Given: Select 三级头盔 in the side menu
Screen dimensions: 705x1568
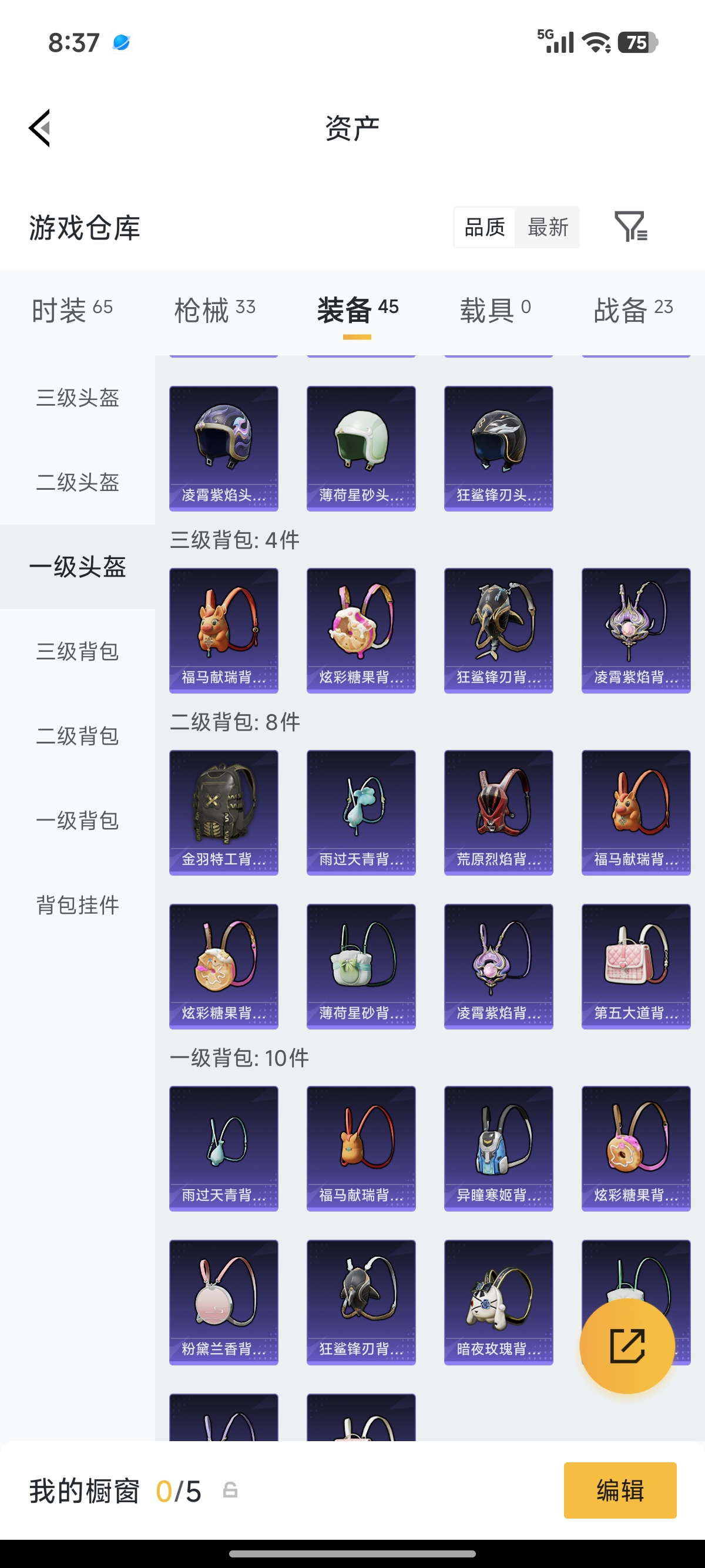Looking at the screenshot, I should coord(78,398).
